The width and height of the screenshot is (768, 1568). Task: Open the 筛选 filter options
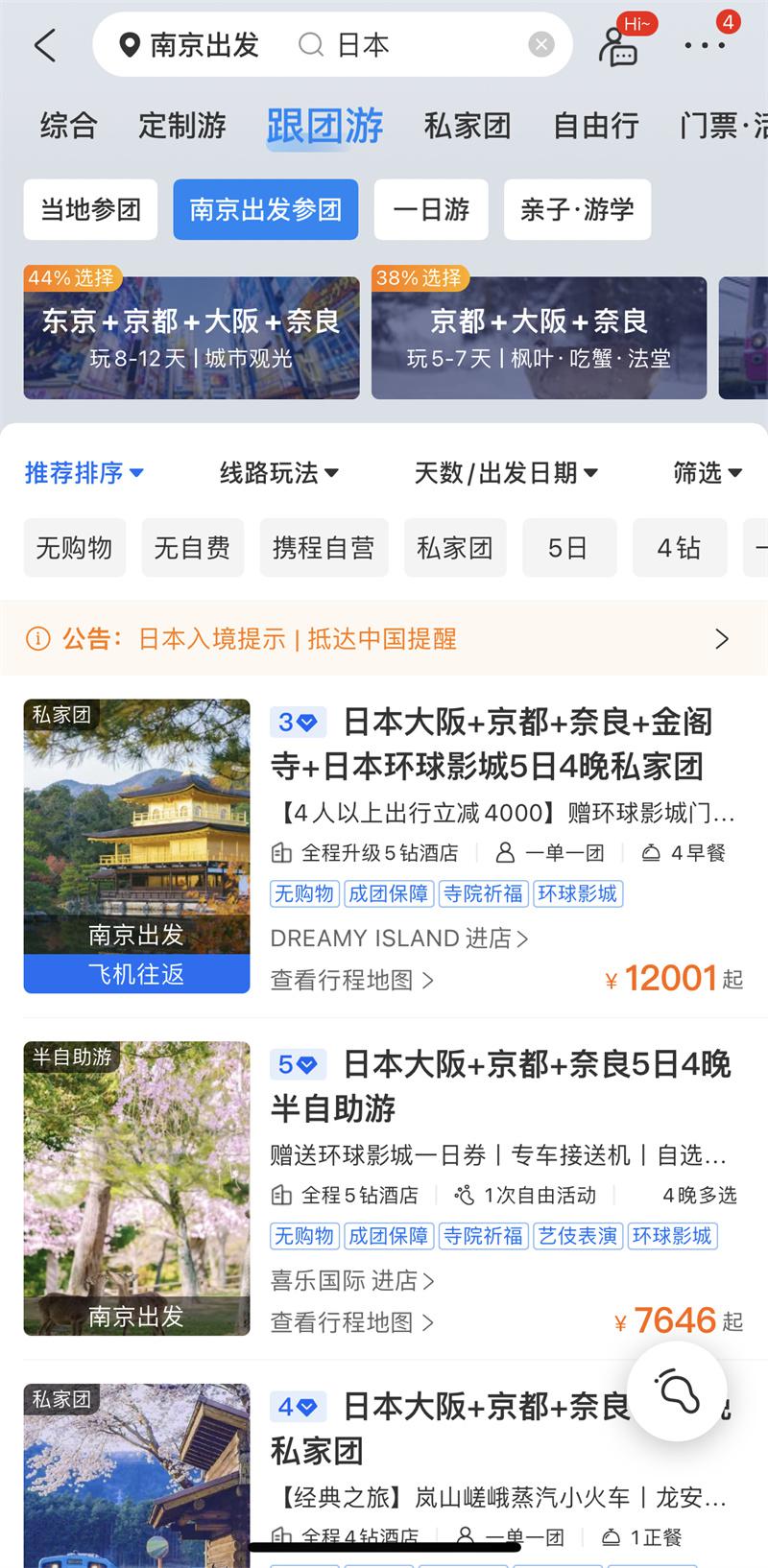[708, 472]
